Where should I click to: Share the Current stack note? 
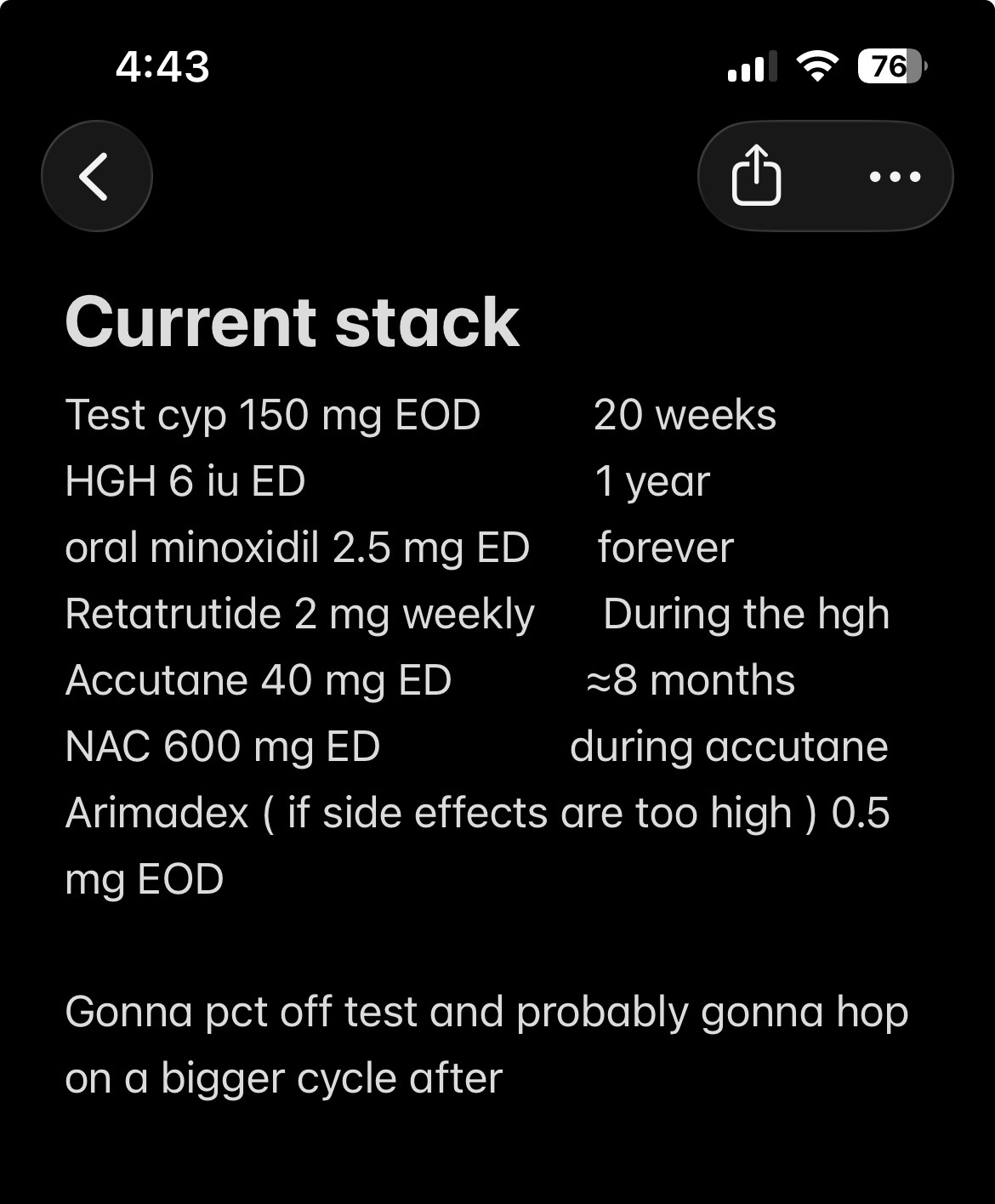[x=756, y=176]
